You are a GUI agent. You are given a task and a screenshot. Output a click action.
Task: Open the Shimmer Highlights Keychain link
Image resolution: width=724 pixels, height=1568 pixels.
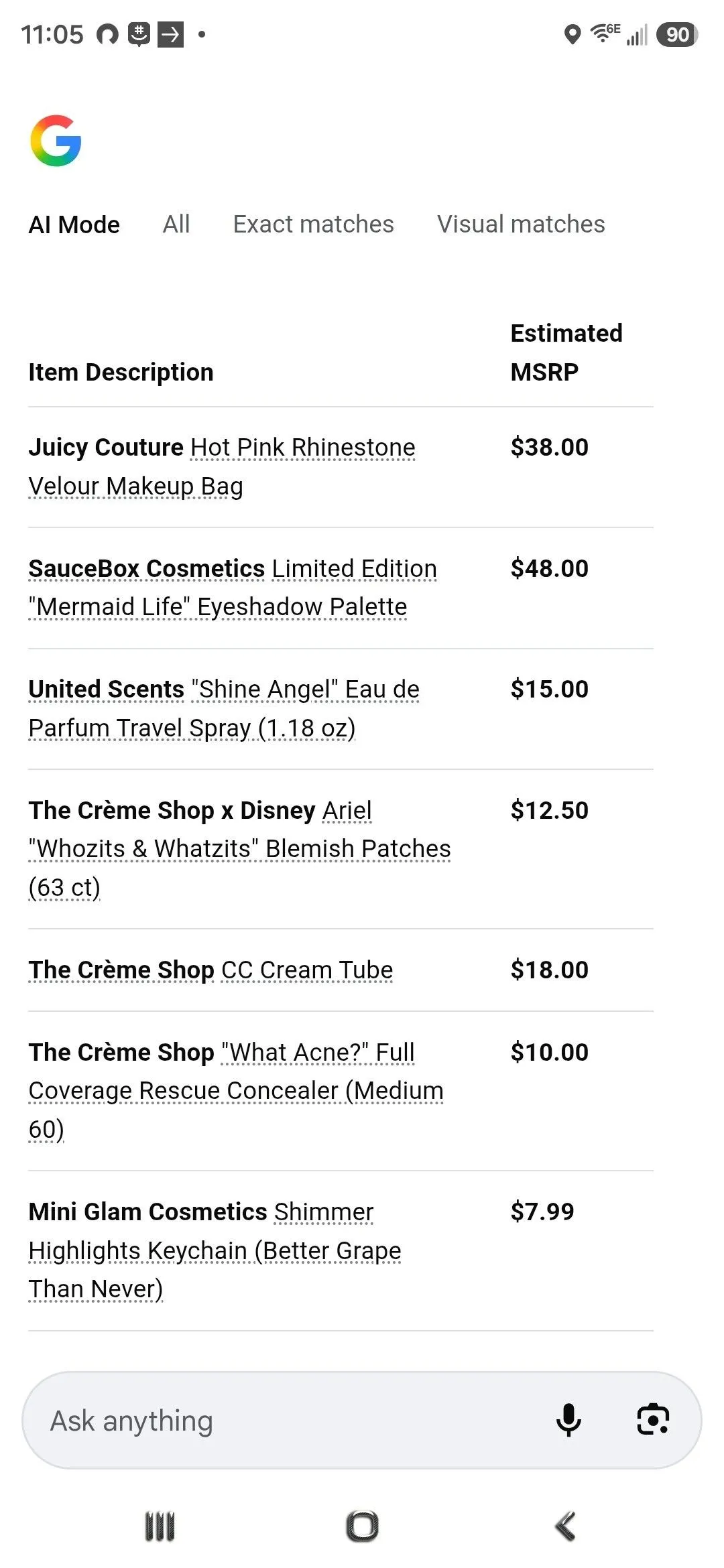[x=215, y=1250]
